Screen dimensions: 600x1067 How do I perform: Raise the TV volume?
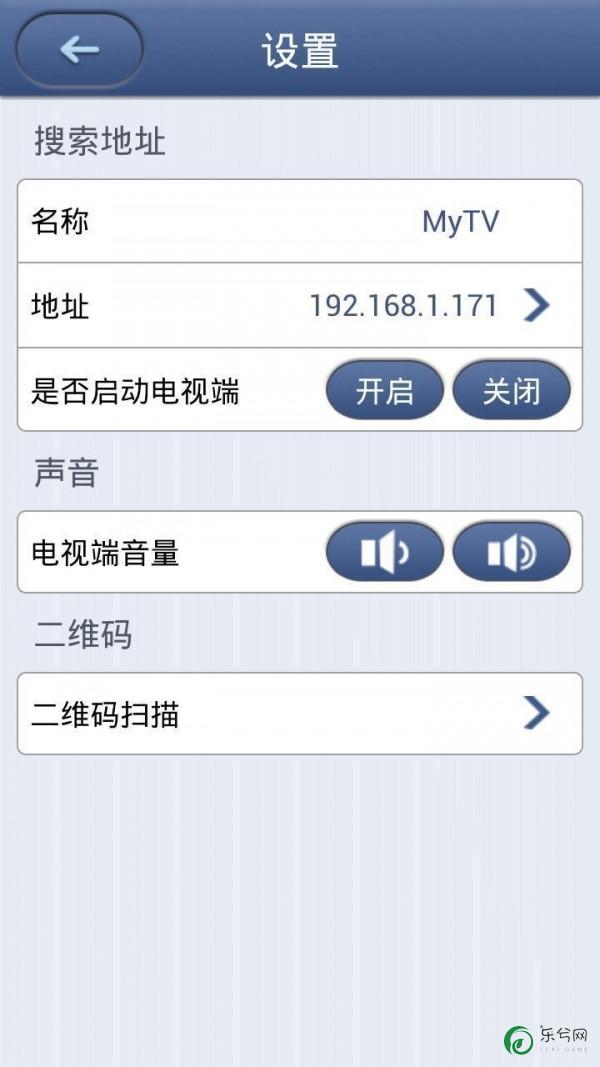coord(511,552)
